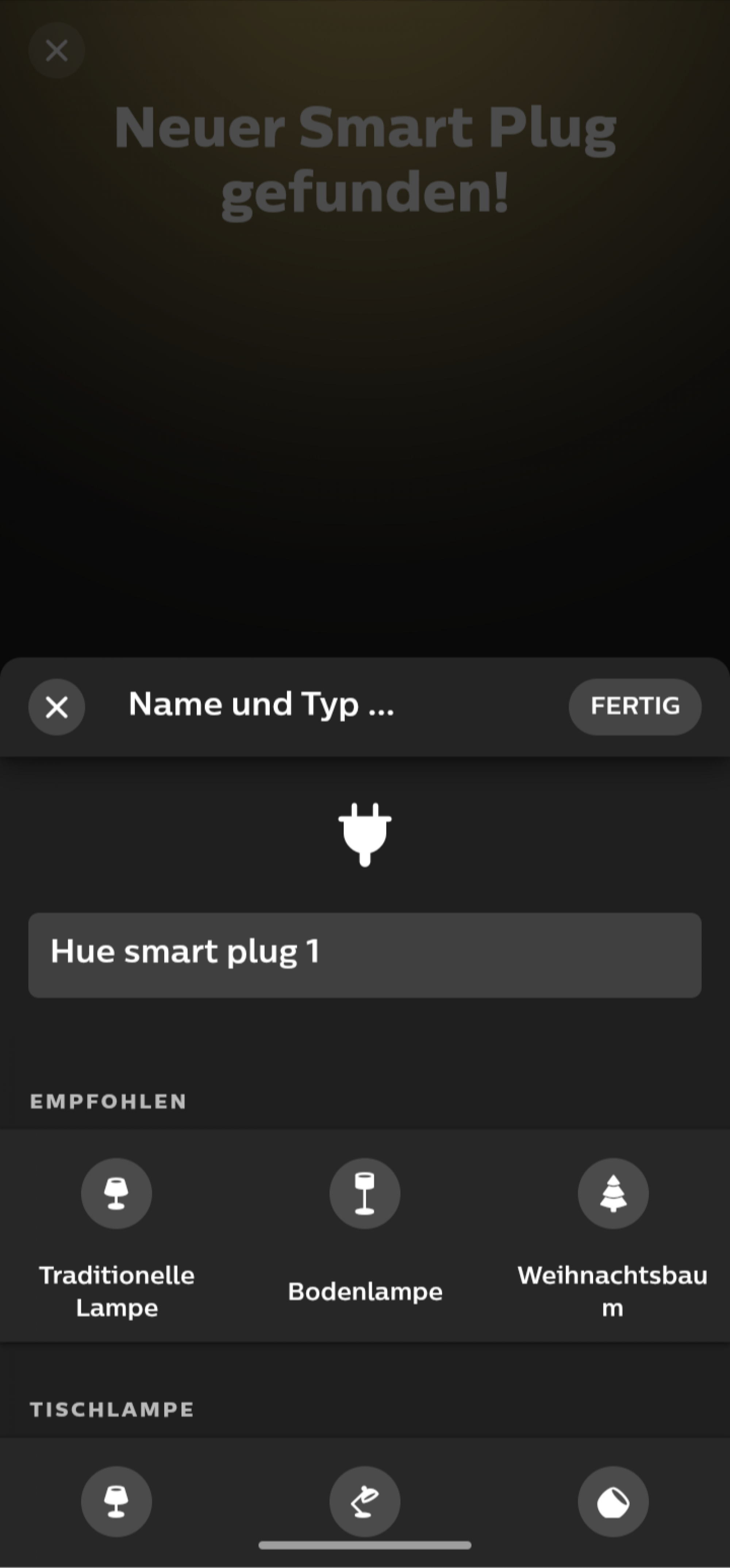This screenshot has width=730, height=1568.
Task: Confirm with the FERTIG button
Action: [634, 706]
